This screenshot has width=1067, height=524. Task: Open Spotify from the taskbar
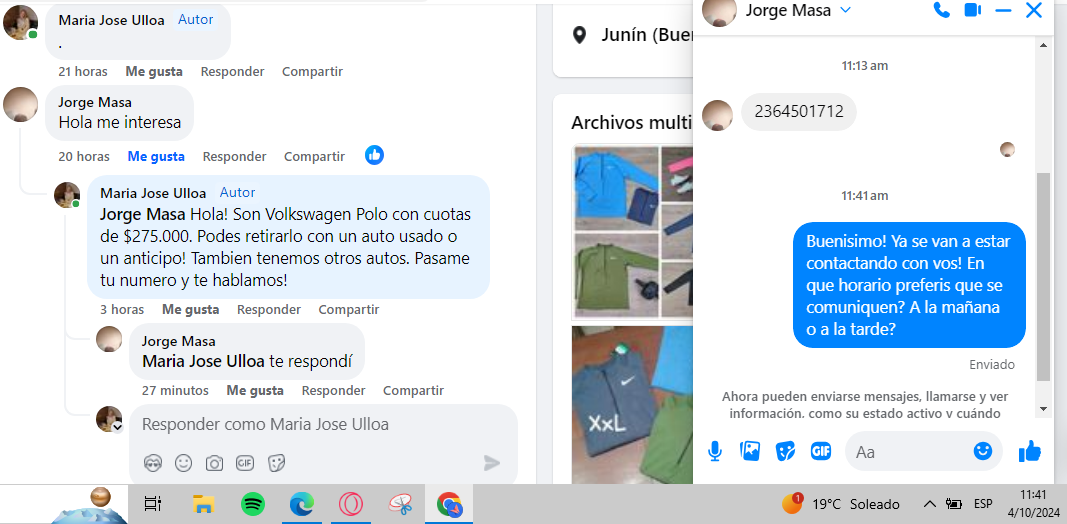pos(253,504)
